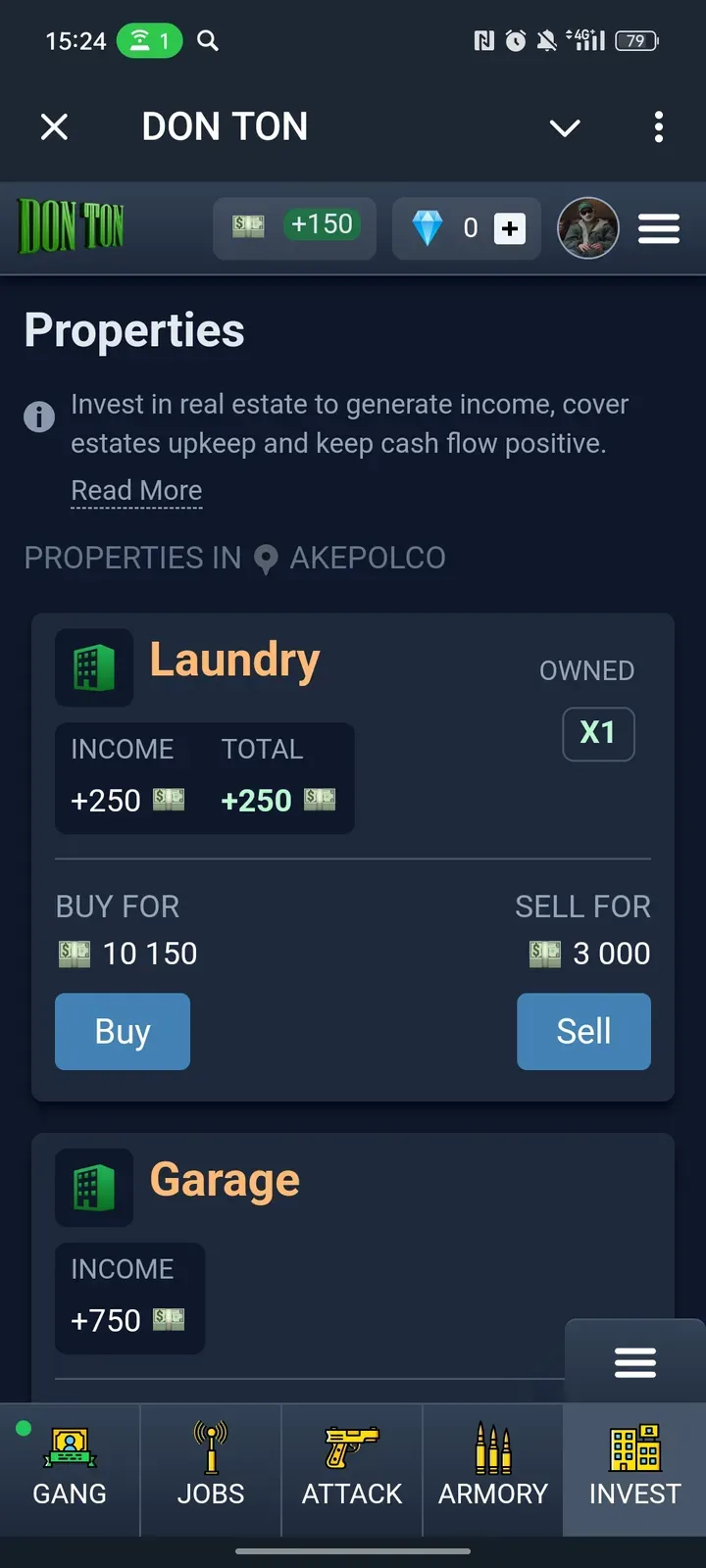Open the three-dot overflow menu
This screenshot has width=706, height=1568.
coord(659,127)
